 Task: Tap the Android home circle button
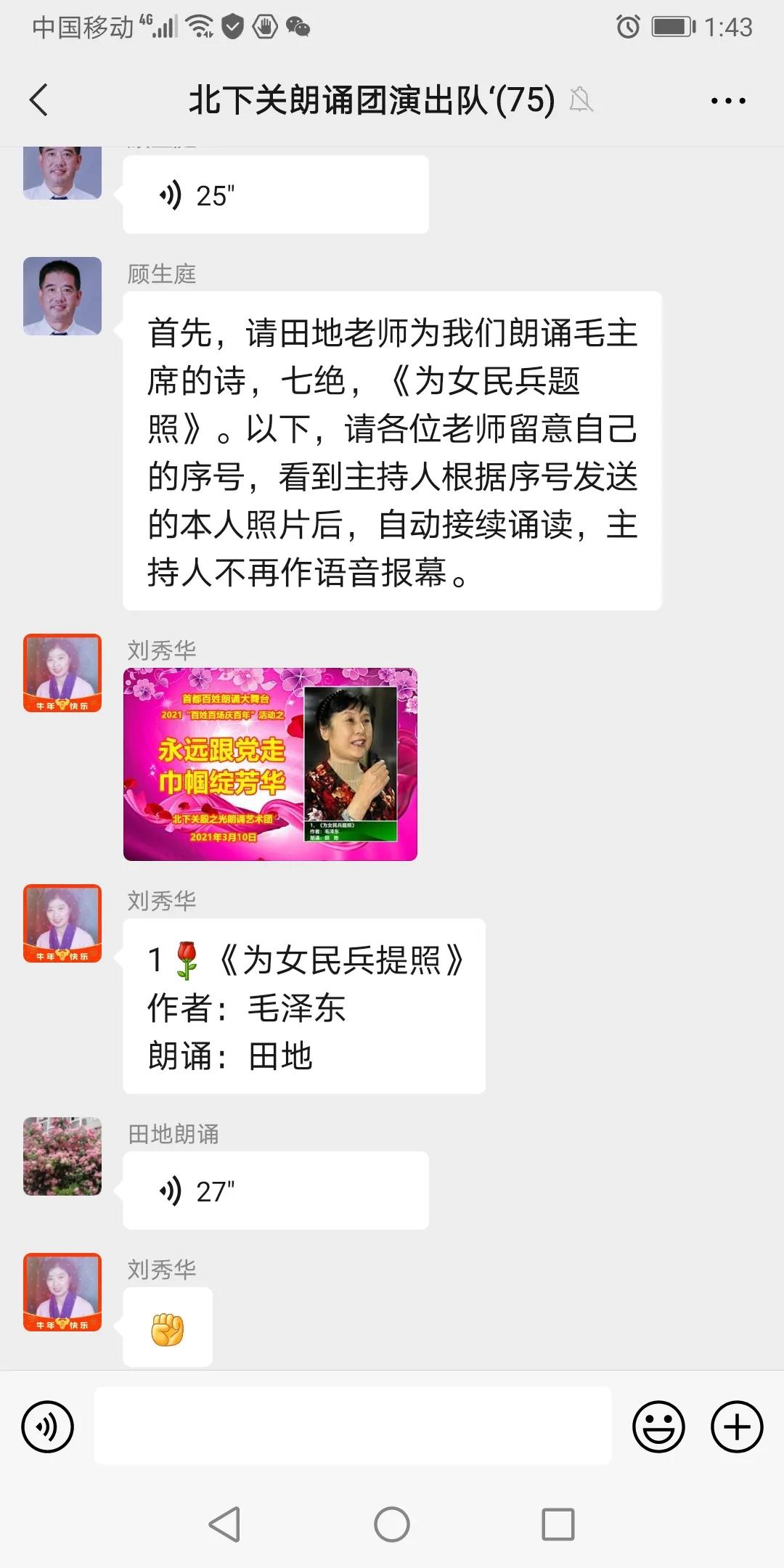(x=391, y=1525)
